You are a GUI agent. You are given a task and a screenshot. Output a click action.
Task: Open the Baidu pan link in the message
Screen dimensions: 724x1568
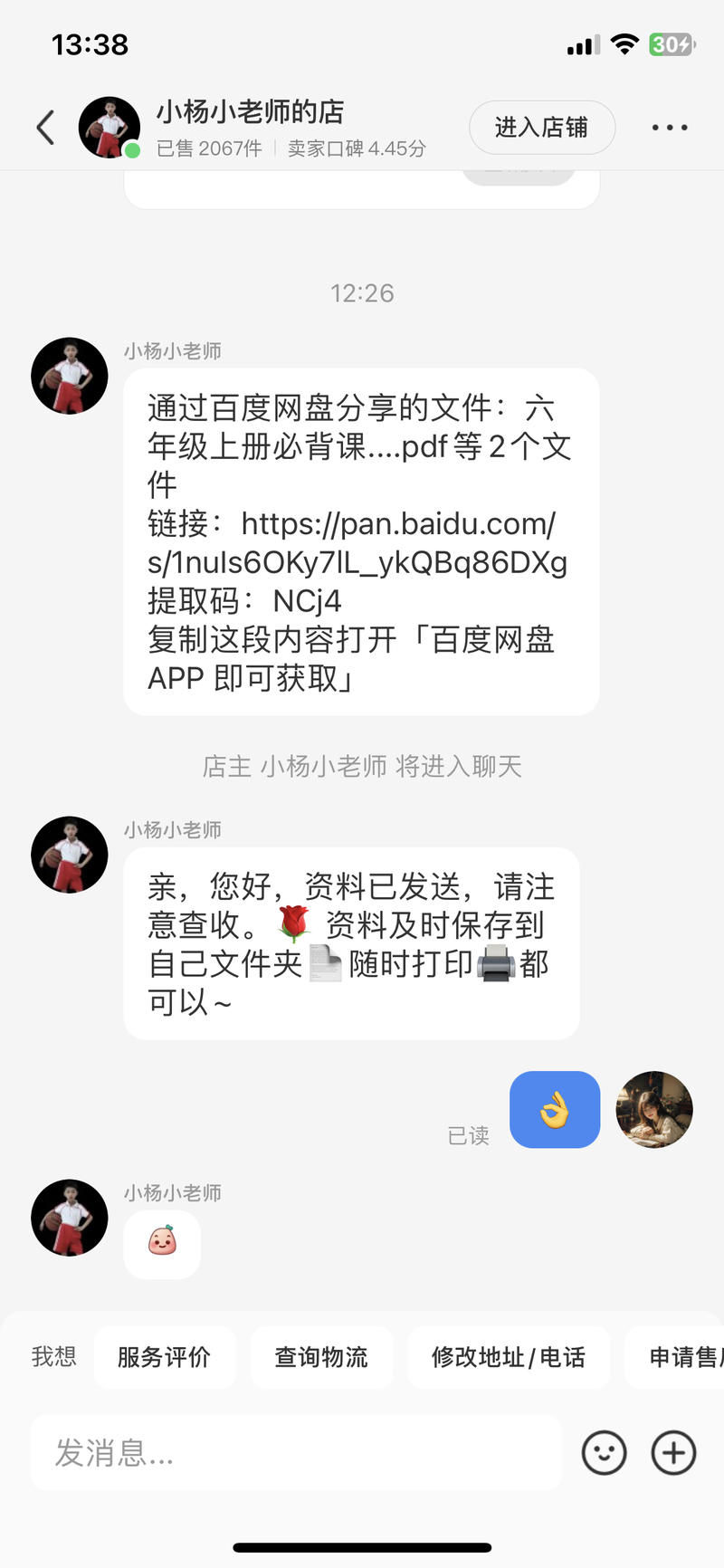[357, 543]
